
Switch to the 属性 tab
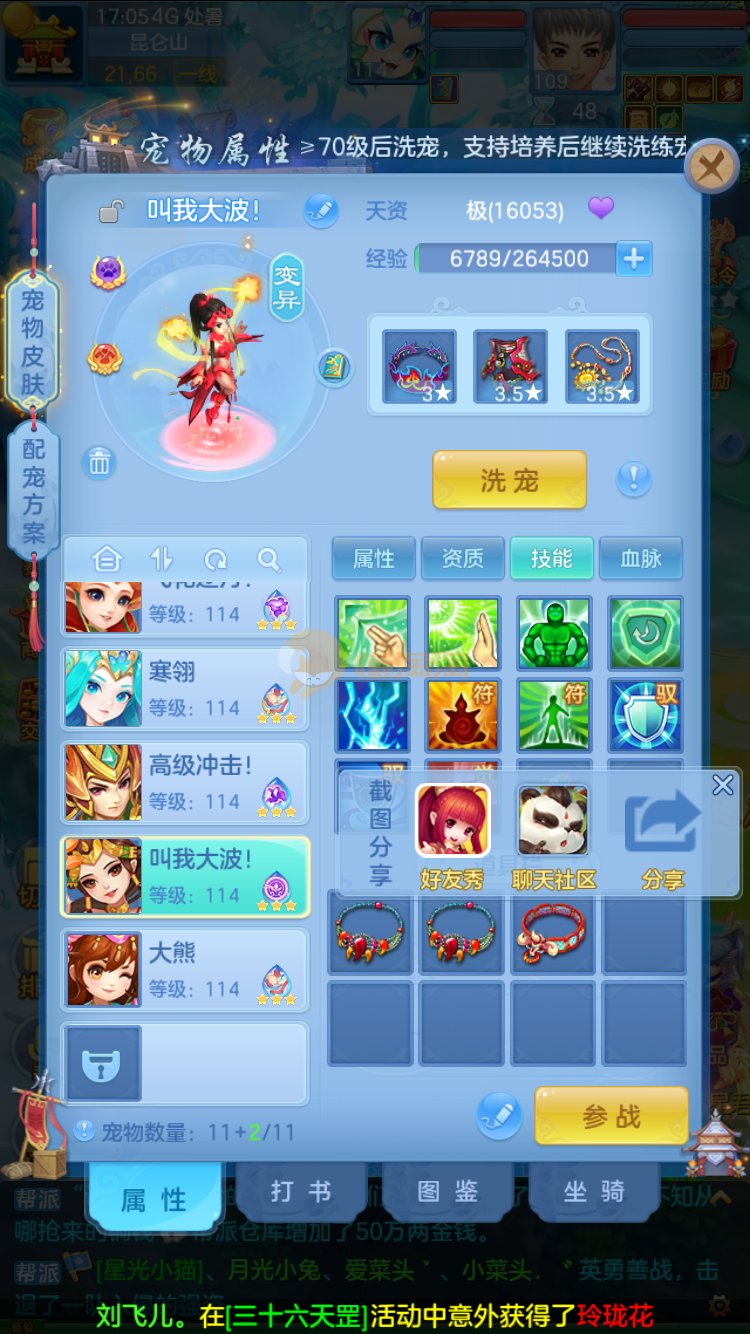373,558
